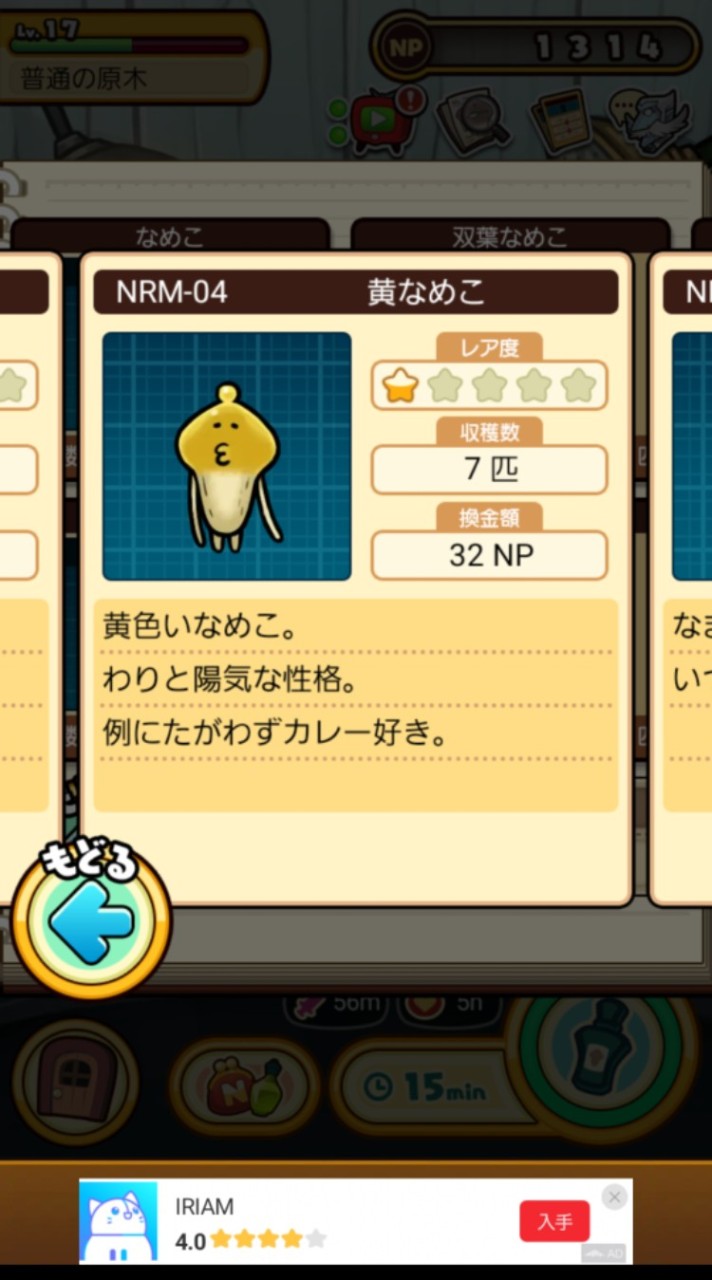712x1280 pixels.
Task: Close the IRIAM ad banner
Action: click(615, 1196)
